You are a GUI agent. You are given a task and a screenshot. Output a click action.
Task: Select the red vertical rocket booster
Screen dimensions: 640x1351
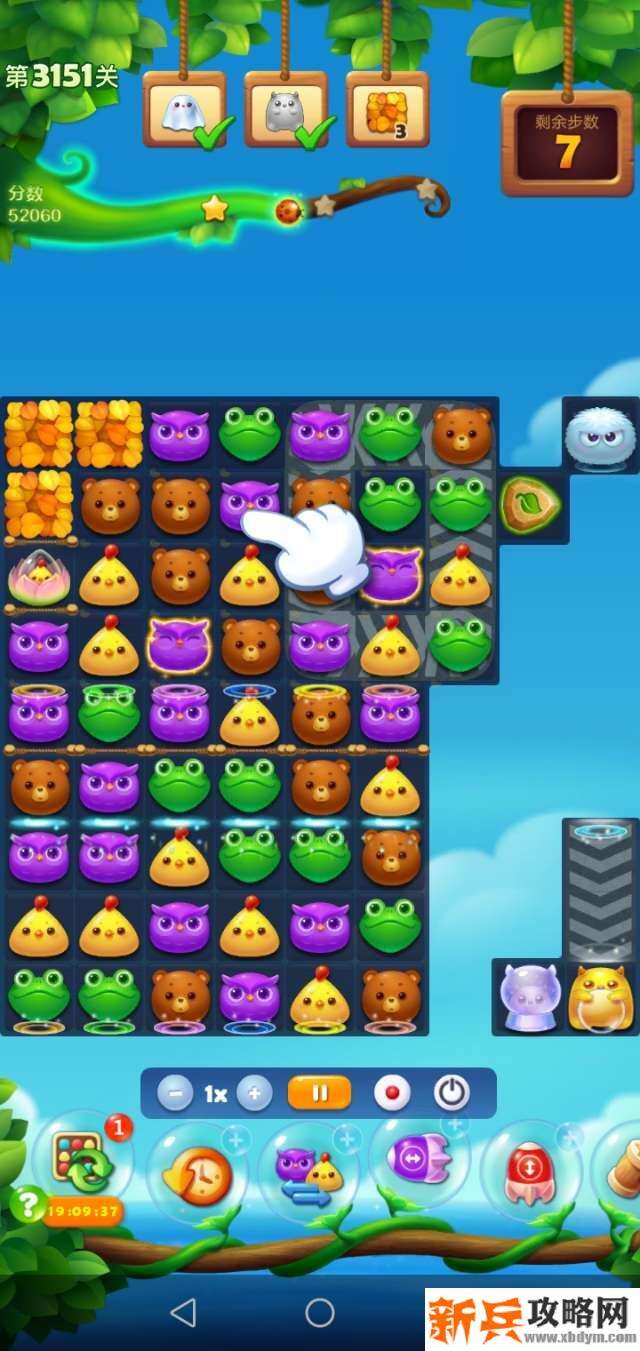click(x=530, y=1172)
